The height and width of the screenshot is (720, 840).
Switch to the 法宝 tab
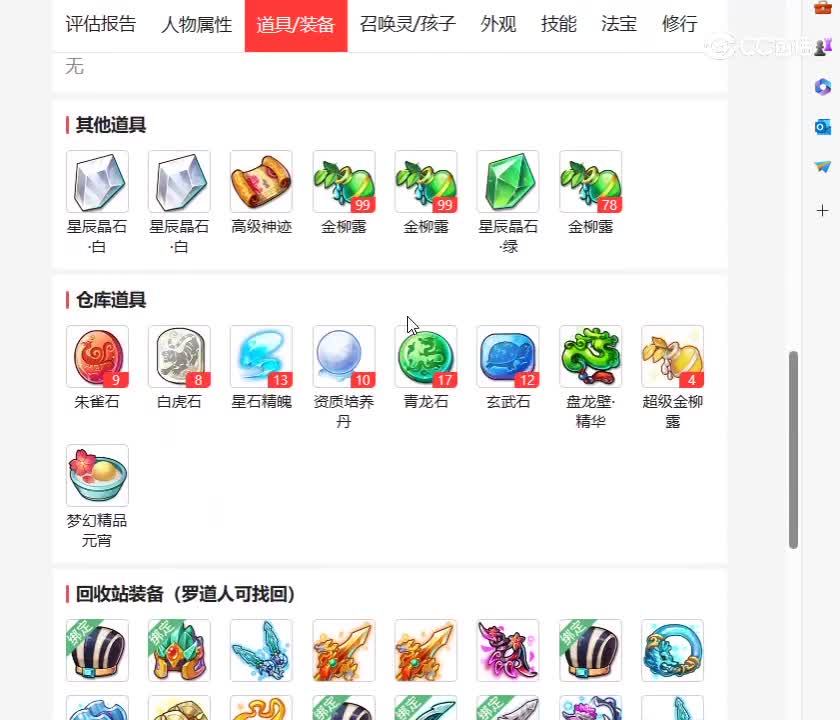[x=619, y=24]
